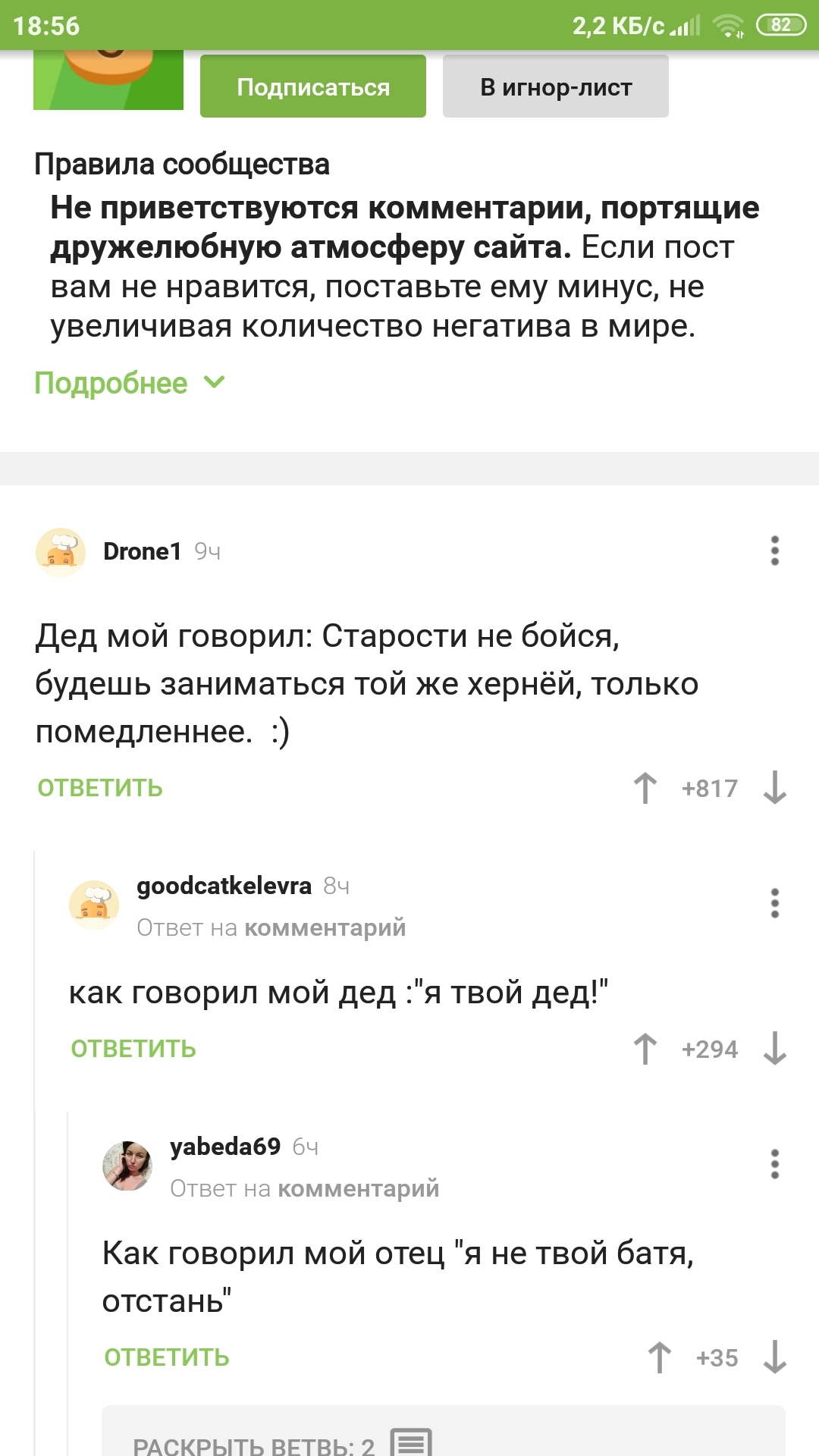Upvote yabeda69's comment
Screen dimensions: 819x1456
(660, 1357)
